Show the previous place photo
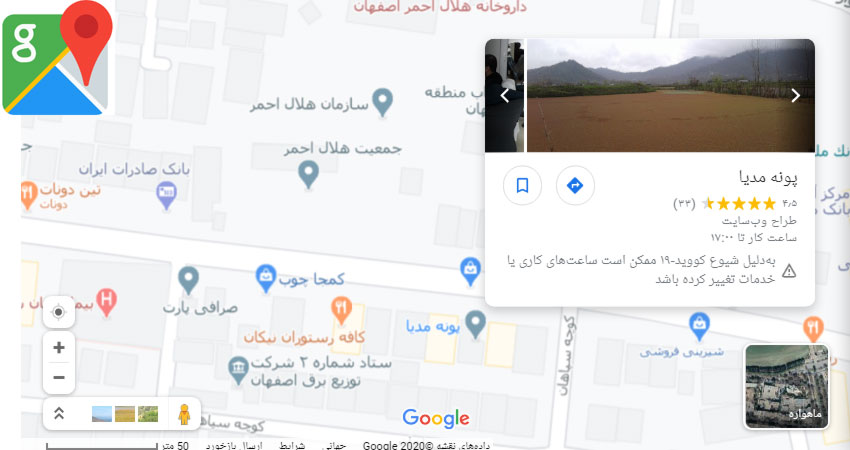850x450 pixels. coord(505,96)
